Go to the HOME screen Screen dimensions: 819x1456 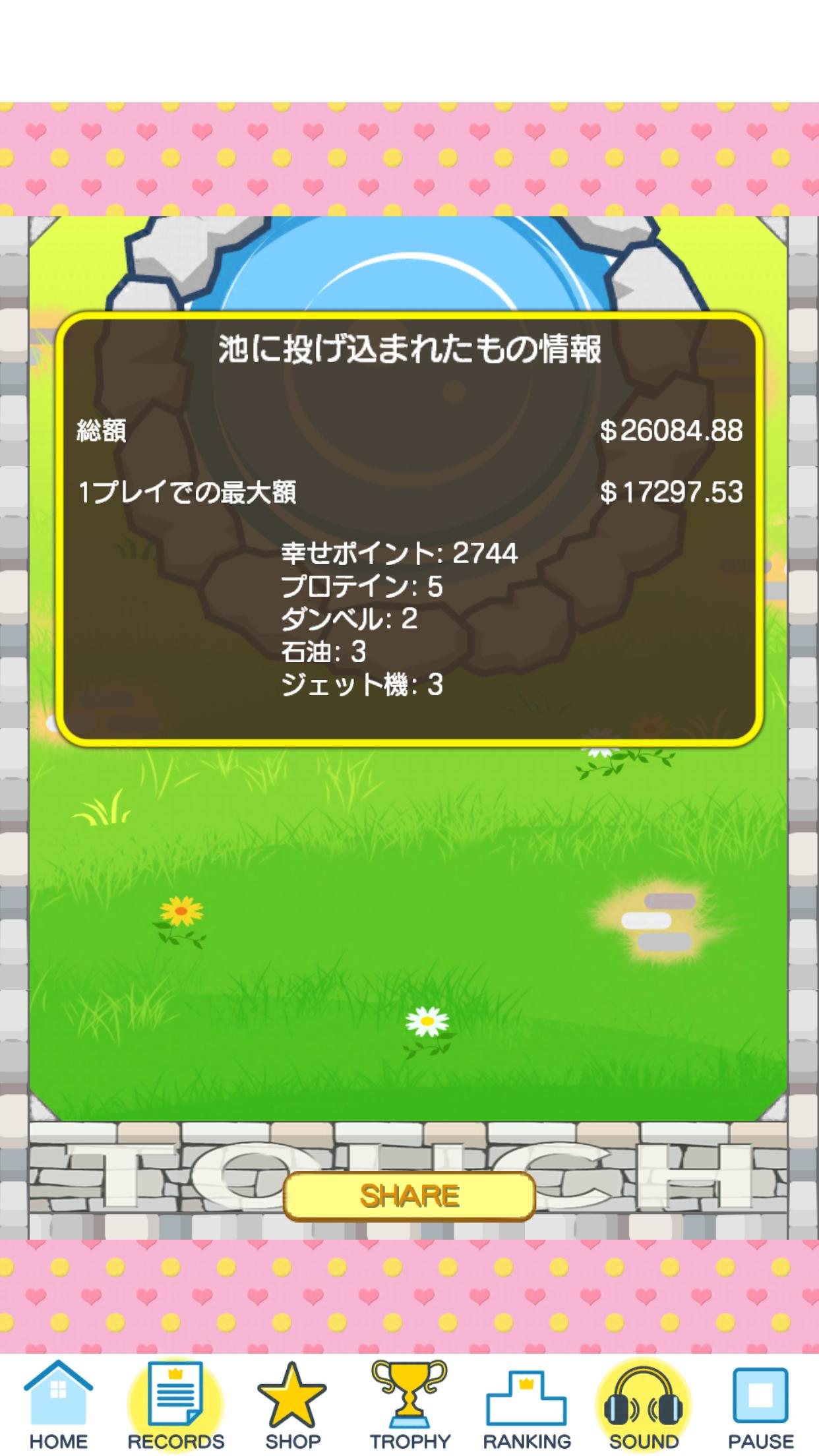58,1405
